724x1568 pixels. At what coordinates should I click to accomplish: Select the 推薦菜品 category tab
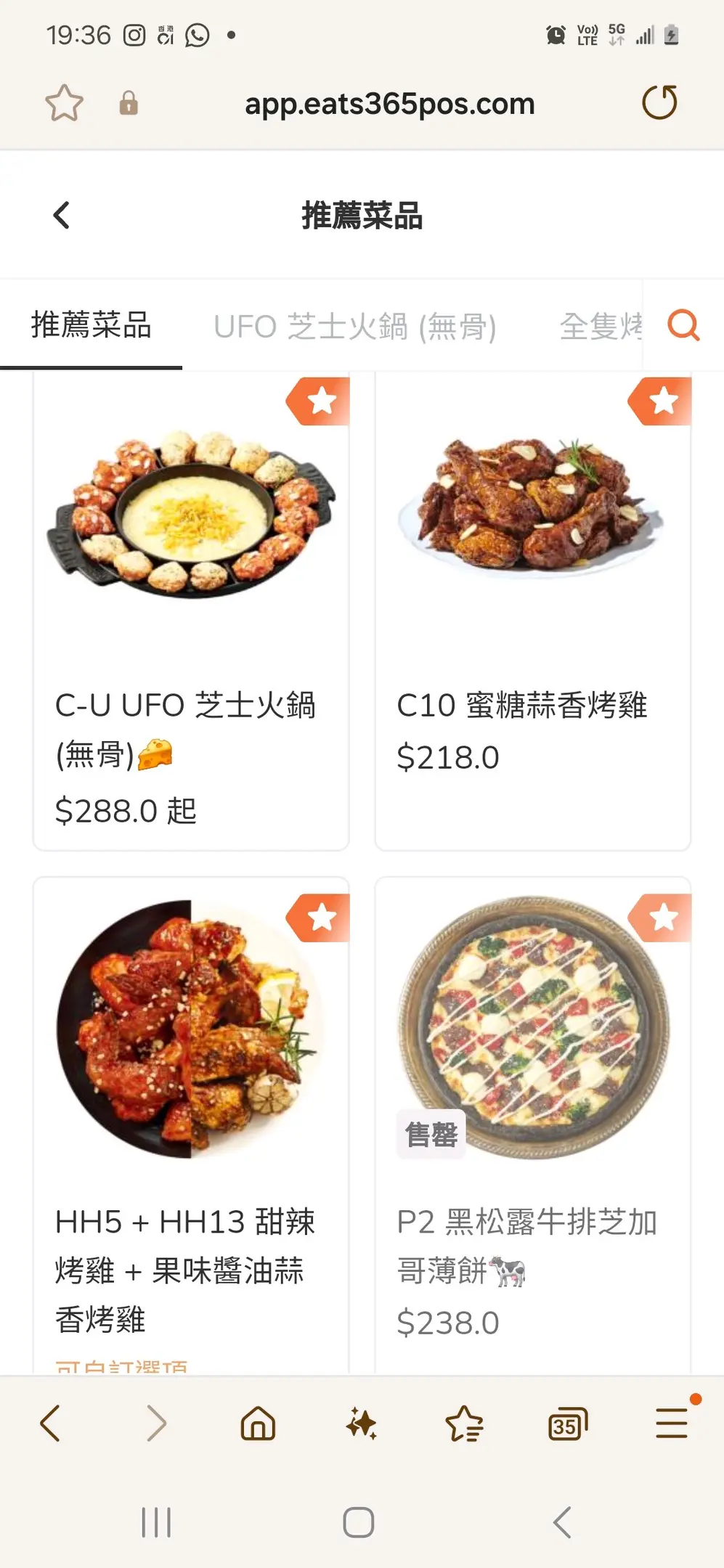91,325
